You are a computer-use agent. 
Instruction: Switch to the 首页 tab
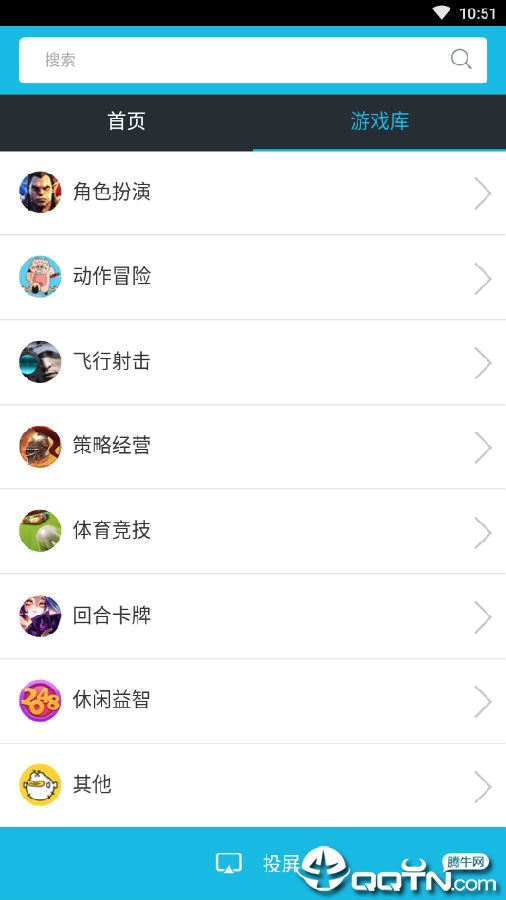click(x=126, y=122)
